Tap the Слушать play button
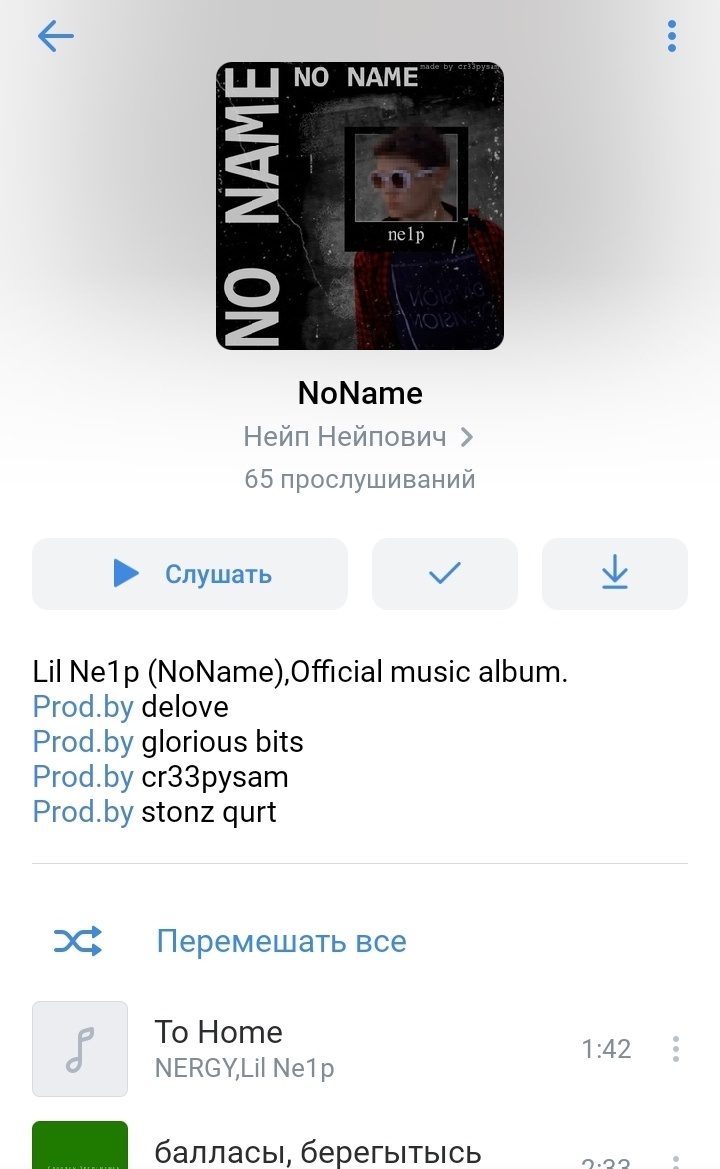 190,574
